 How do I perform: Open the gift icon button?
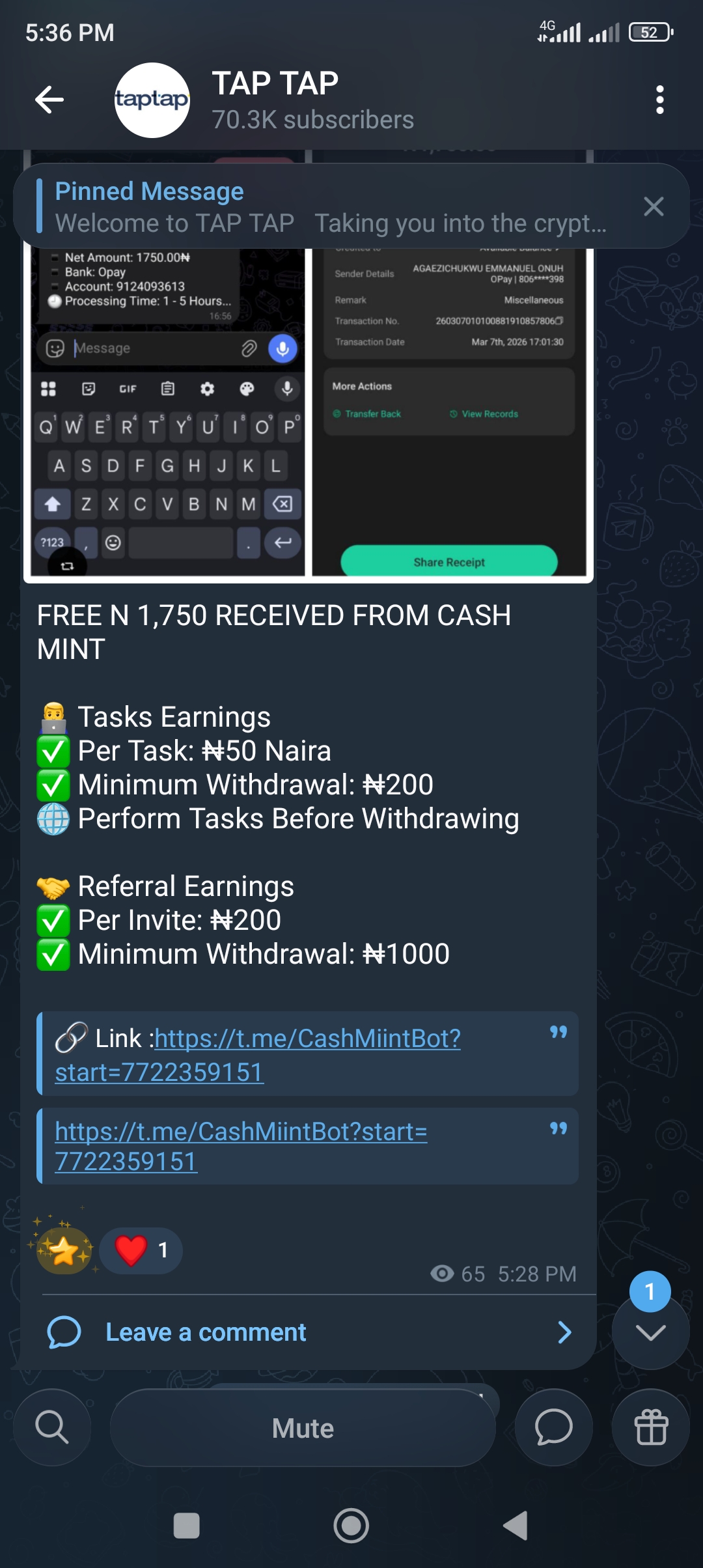[x=650, y=1427]
